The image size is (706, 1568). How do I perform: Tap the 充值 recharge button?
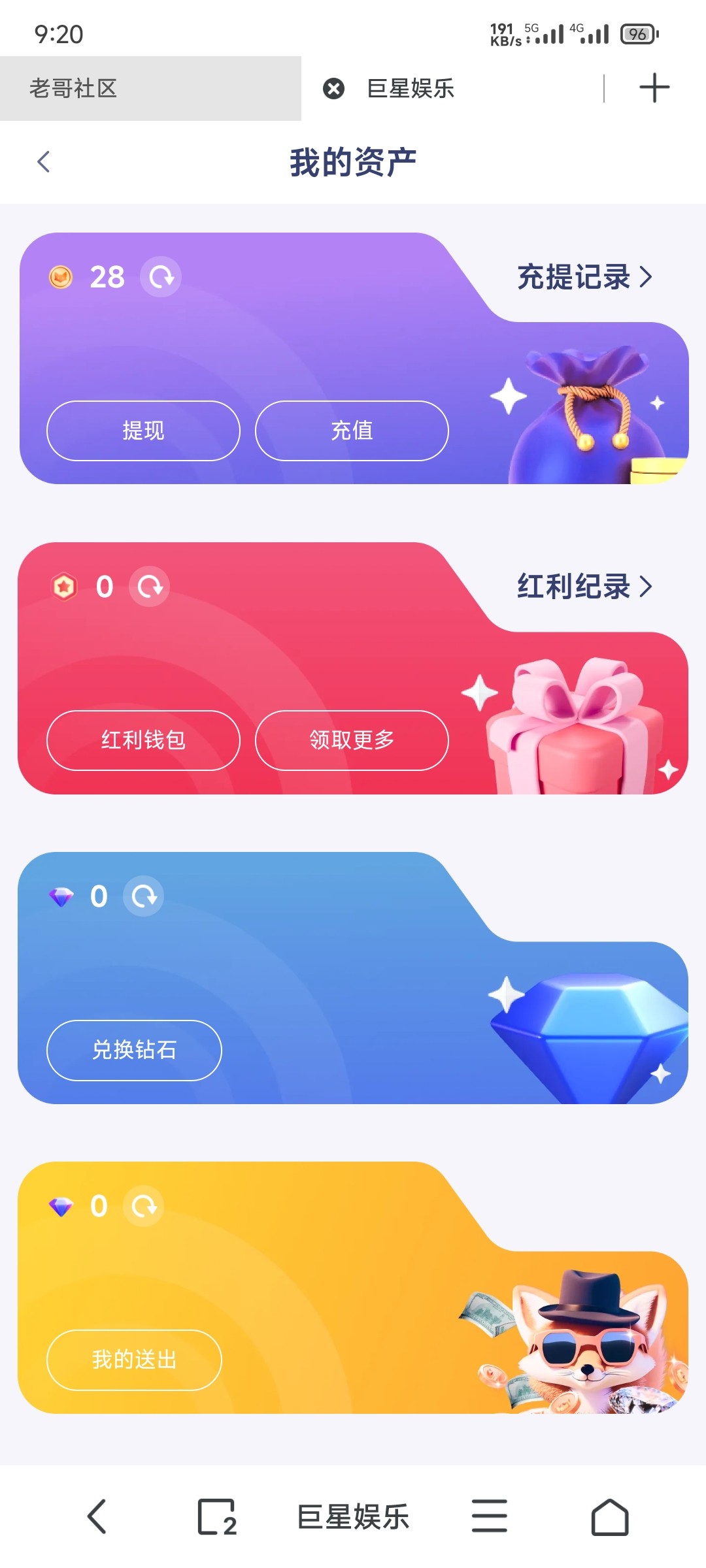pos(352,431)
